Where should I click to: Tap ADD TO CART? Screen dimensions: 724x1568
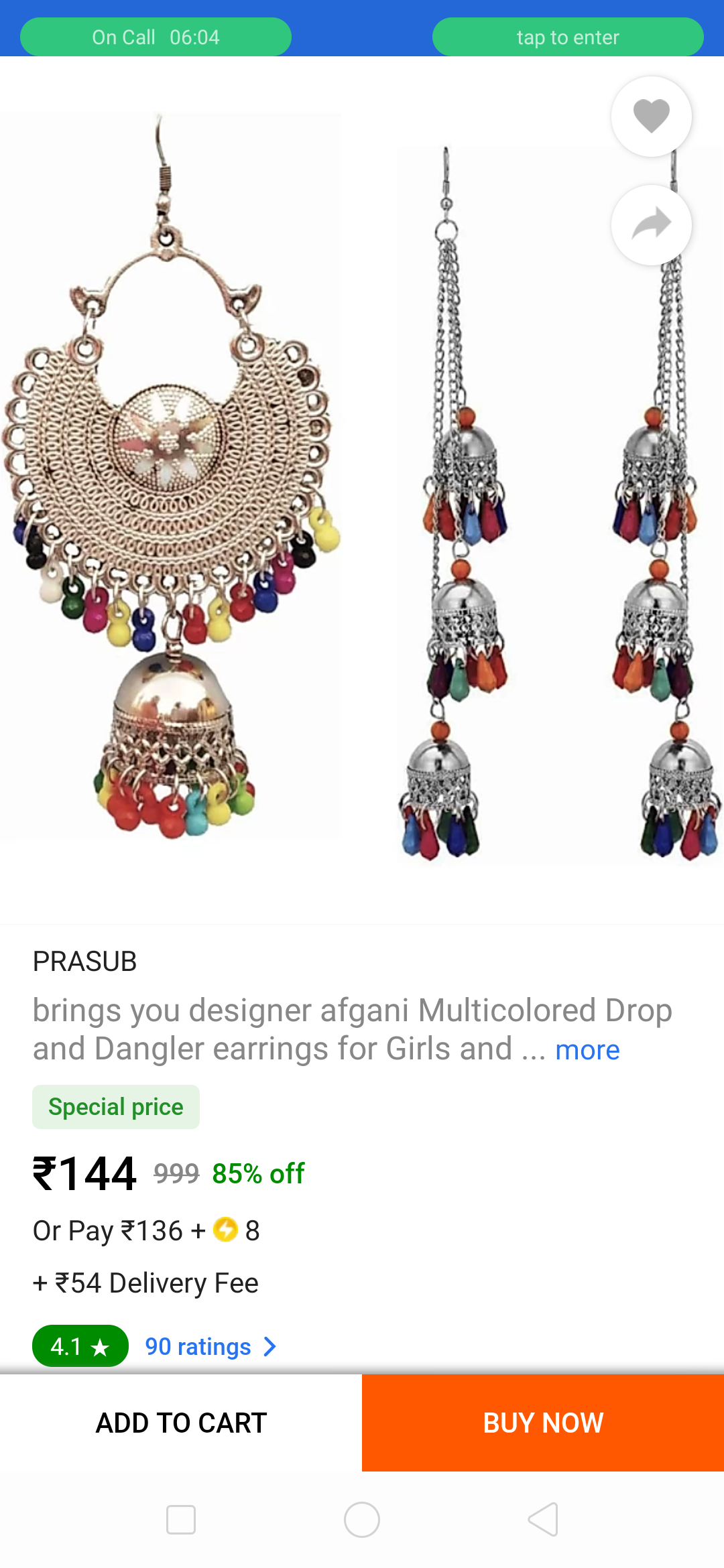(x=181, y=1423)
